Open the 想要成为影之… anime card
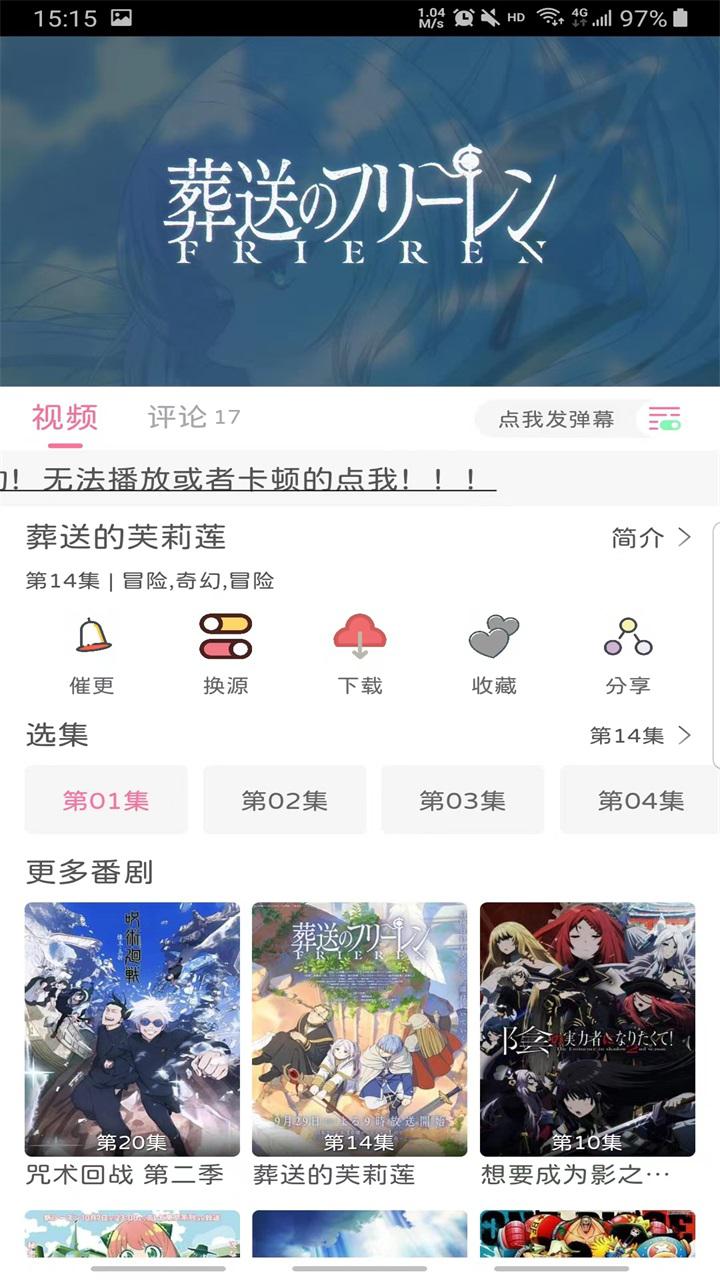The image size is (720, 1280). (587, 1045)
